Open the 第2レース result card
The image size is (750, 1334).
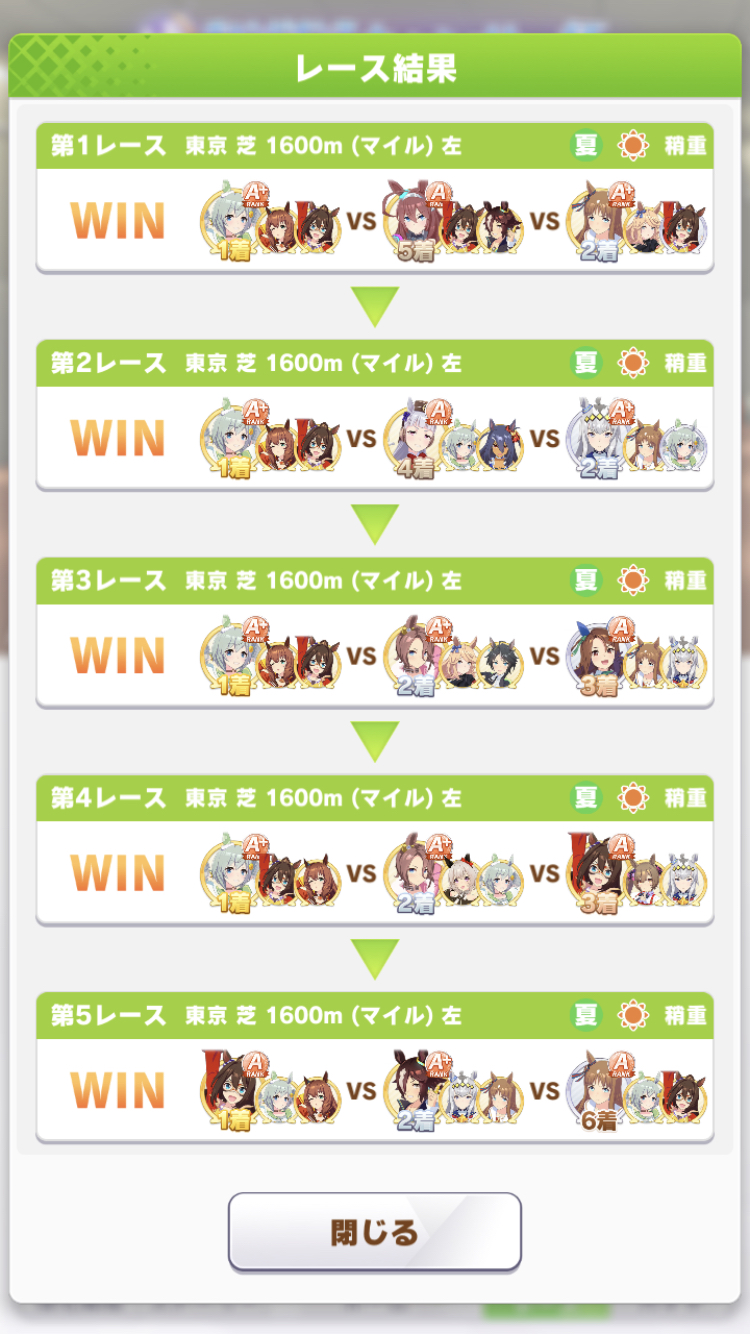pyautogui.click(x=375, y=415)
